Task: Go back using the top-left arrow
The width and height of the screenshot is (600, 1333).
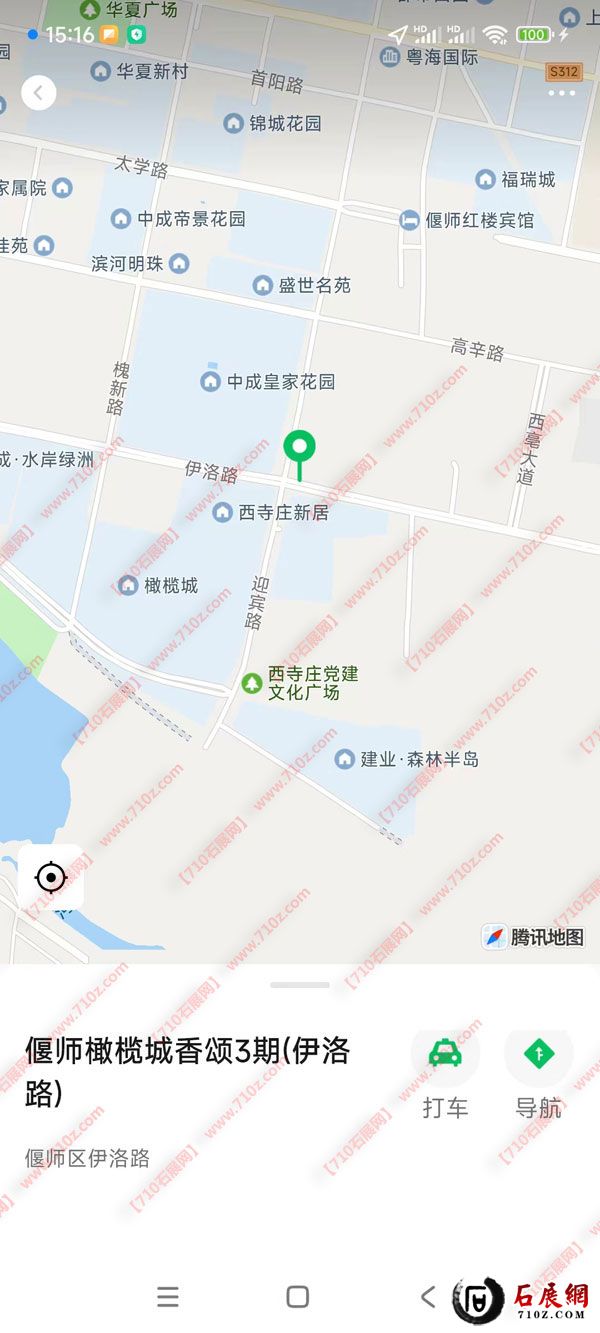Action: coord(38,93)
